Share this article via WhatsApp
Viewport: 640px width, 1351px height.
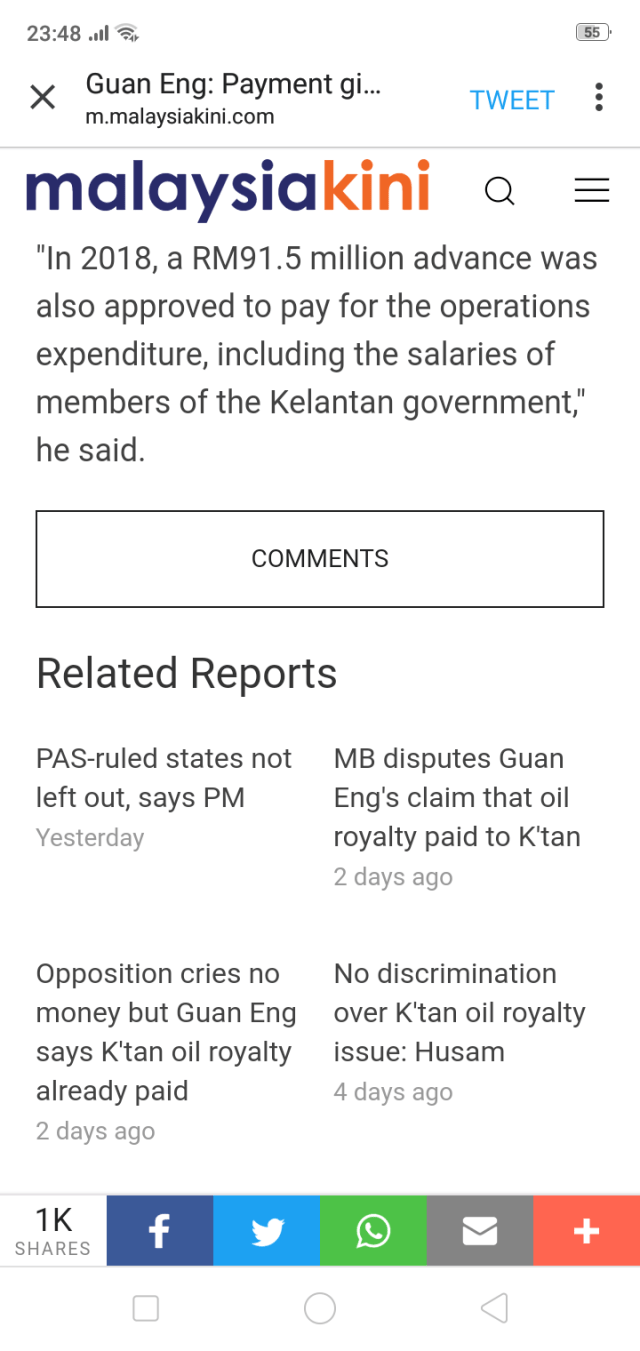coord(373,1231)
